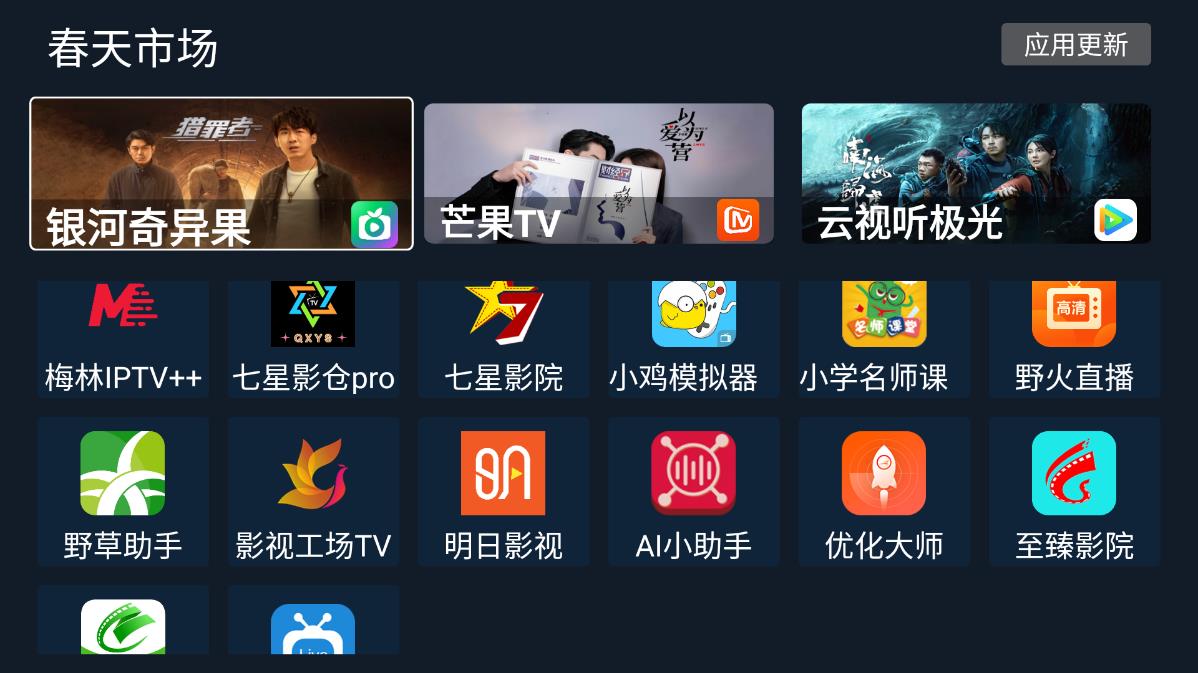
Task: Choose the 七星影院 app tile
Action: coord(503,338)
